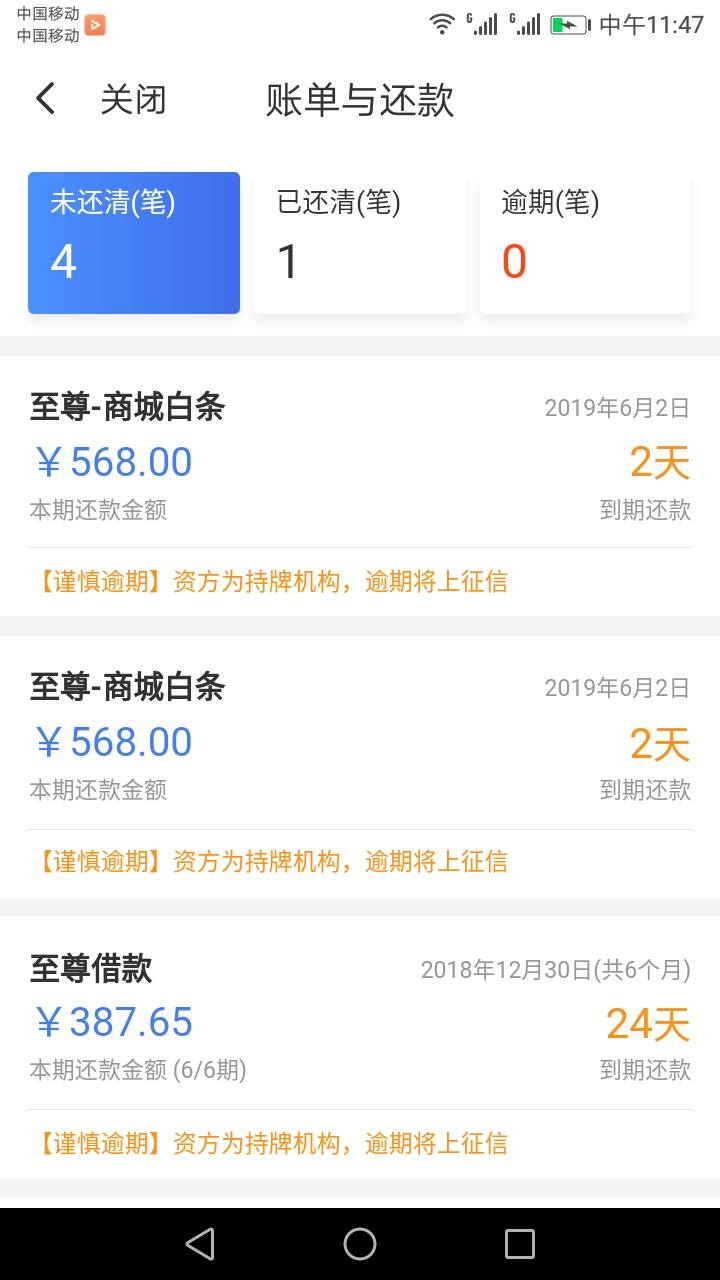This screenshot has height=1280, width=720.
Task: Open the recent apps square button
Action: point(520,1244)
